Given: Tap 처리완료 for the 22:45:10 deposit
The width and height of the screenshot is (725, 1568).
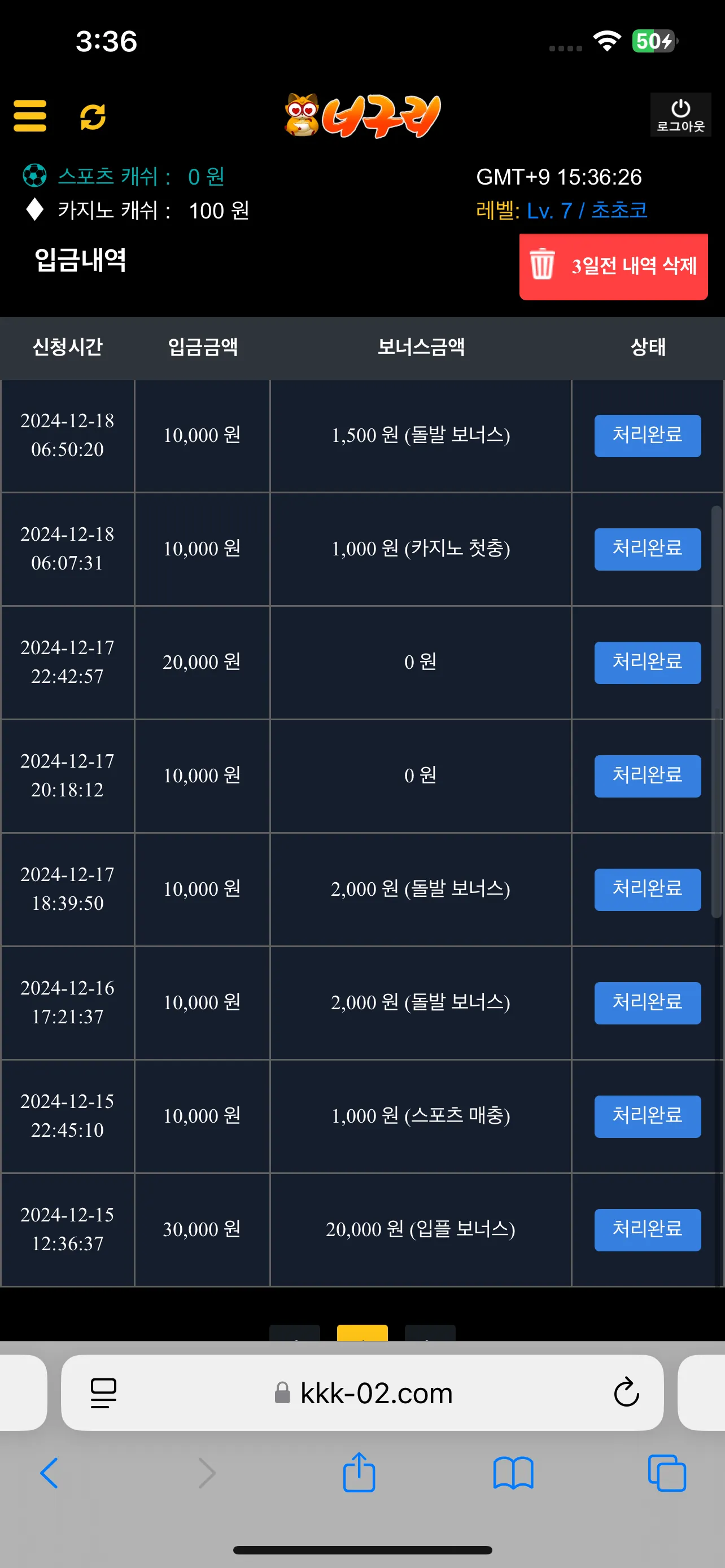Looking at the screenshot, I should pos(647,1116).
